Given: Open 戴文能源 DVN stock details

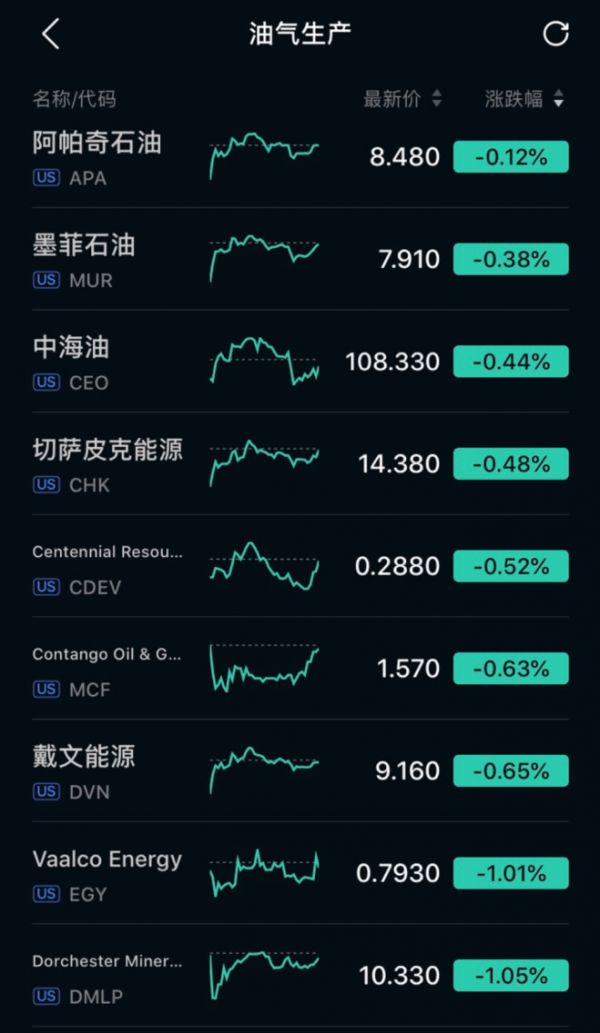Looking at the screenshot, I should point(85,771).
